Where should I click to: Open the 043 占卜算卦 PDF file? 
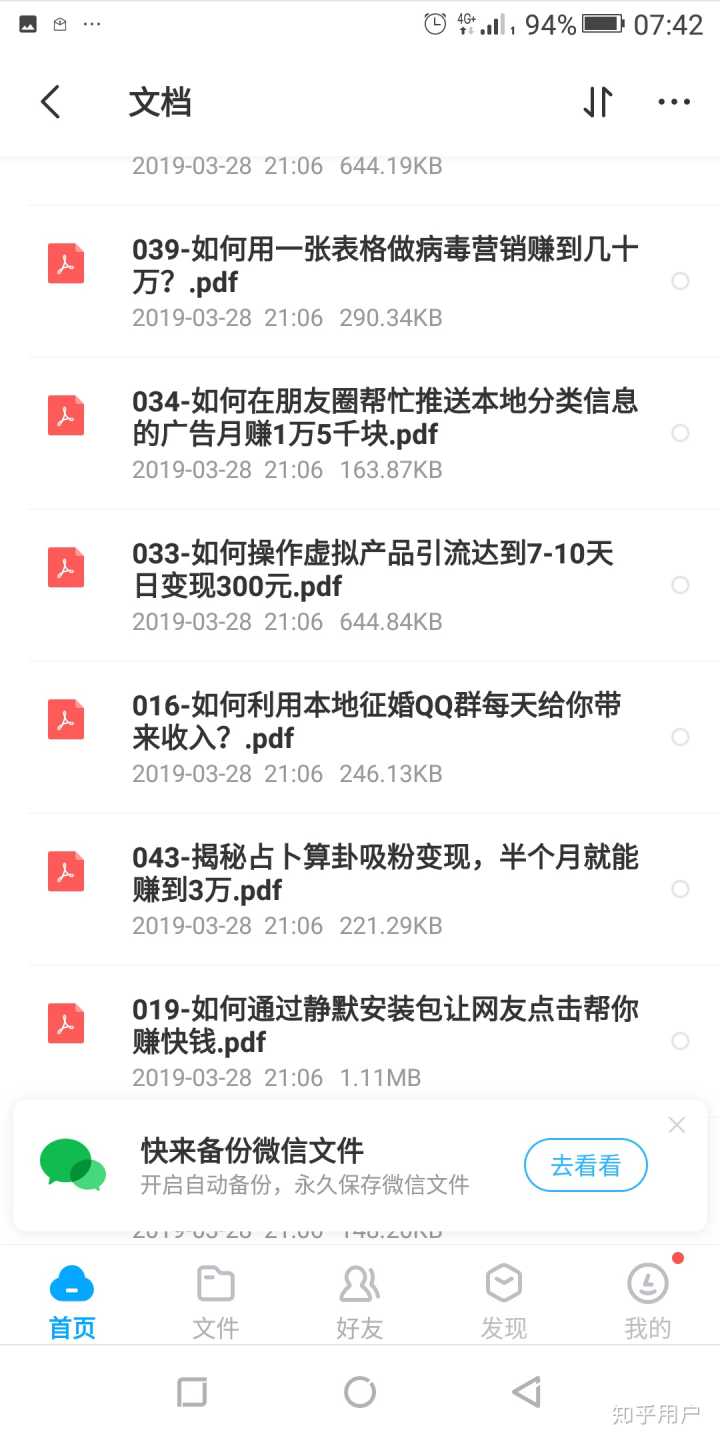[385, 873]
